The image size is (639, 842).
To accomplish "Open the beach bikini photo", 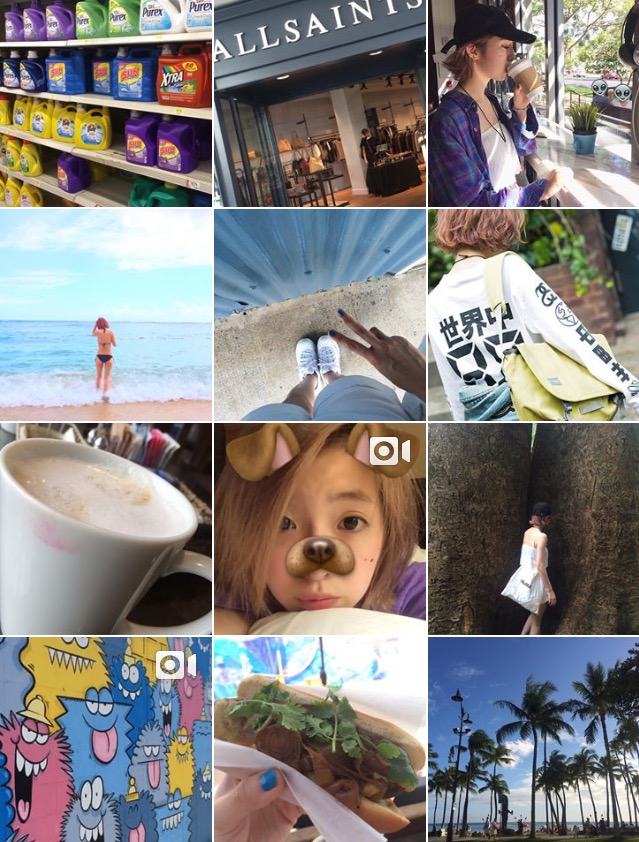I will (105, 314).
